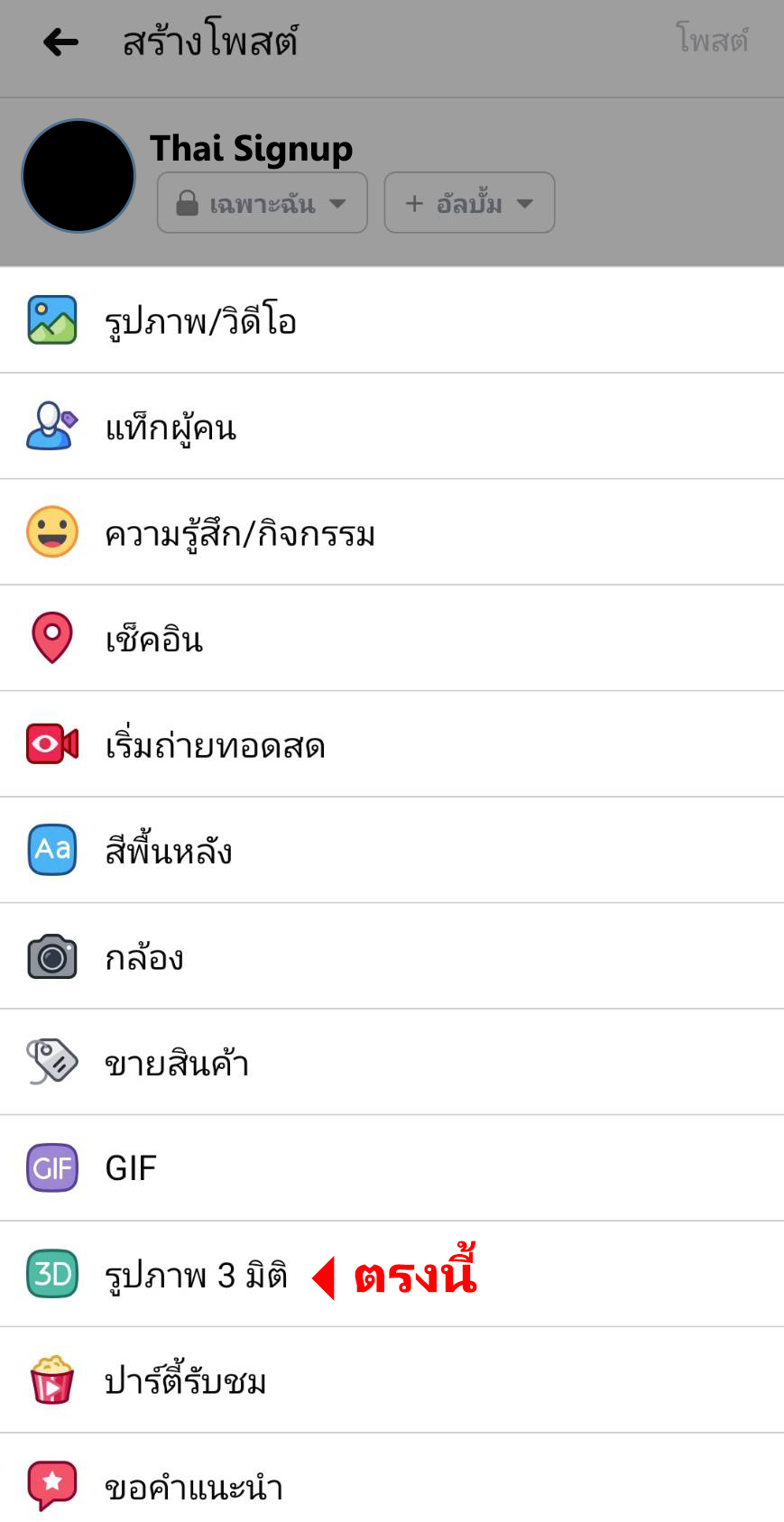
Task: Select เช็คอิน to add location
Action: coord(154,639)
